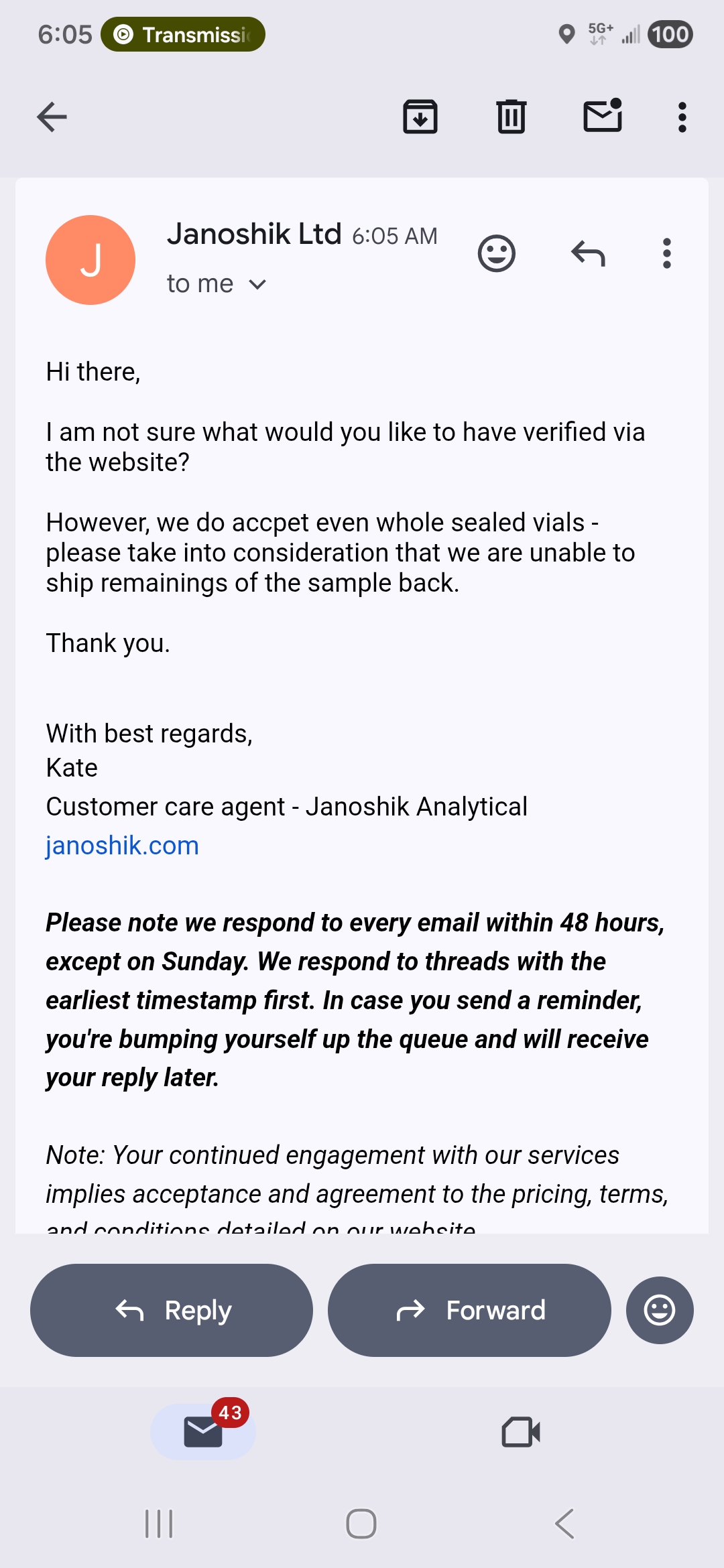Screen dimensions: 724x1568
Task: Forward this email
Action: 469,1310
